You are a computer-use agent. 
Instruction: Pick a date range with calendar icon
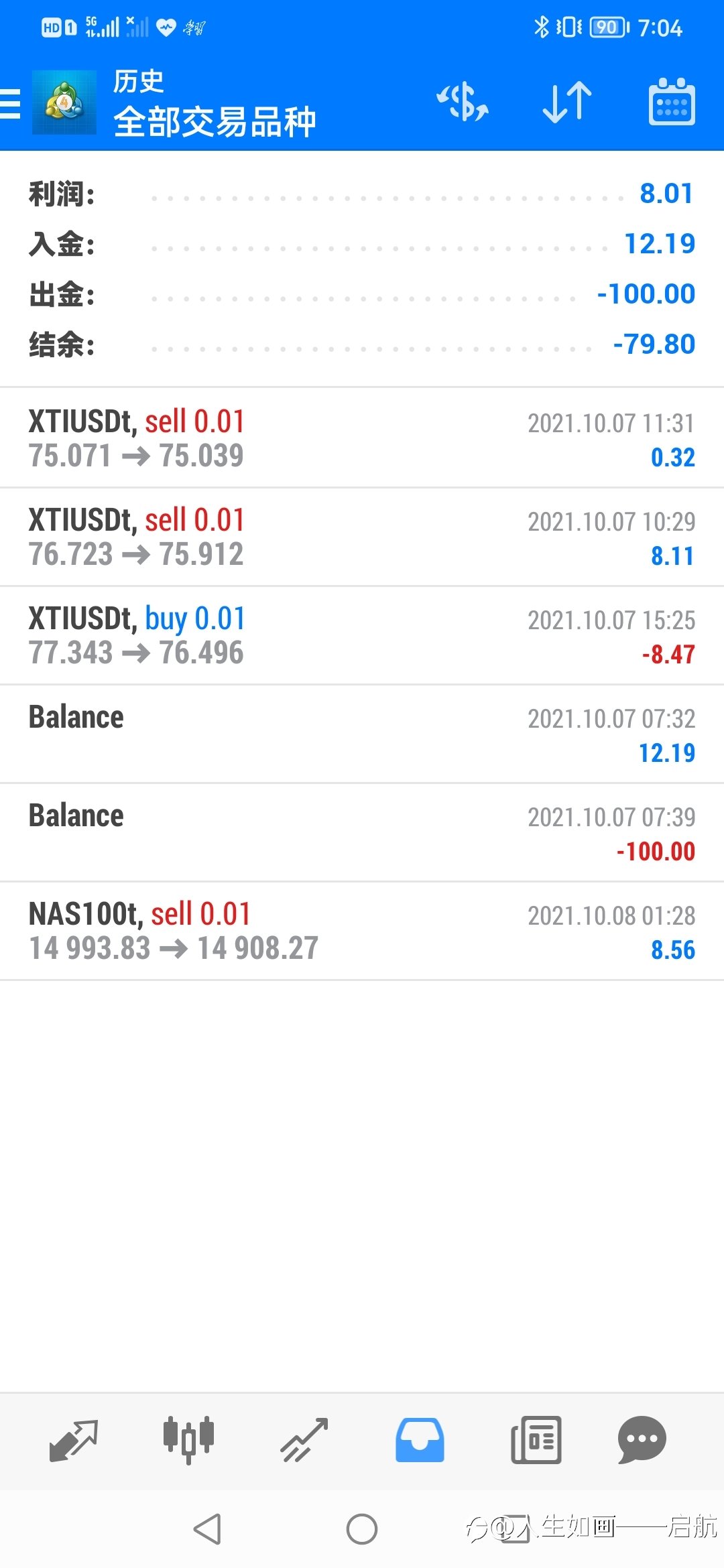pos(672,102)
